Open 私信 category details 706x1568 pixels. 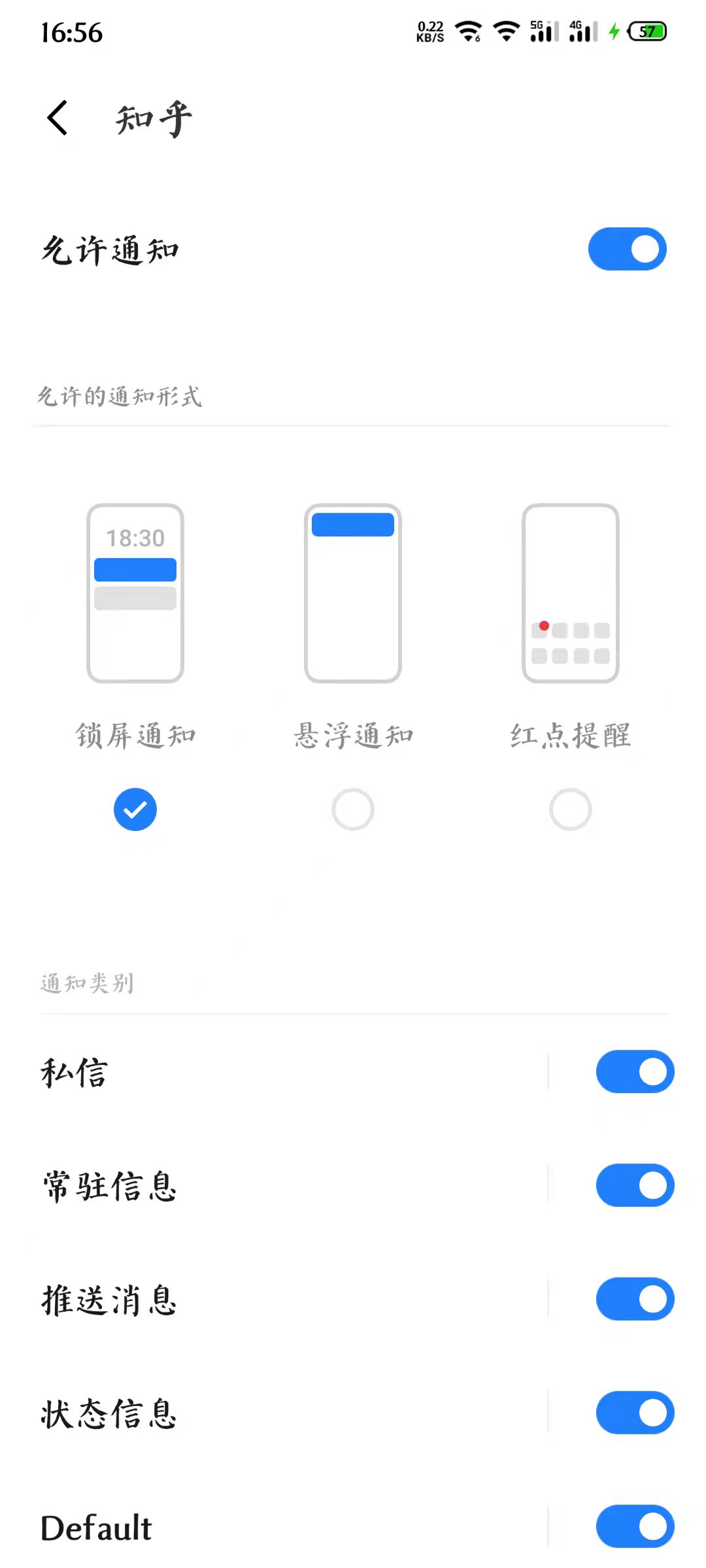click(x=261, y=1072)
